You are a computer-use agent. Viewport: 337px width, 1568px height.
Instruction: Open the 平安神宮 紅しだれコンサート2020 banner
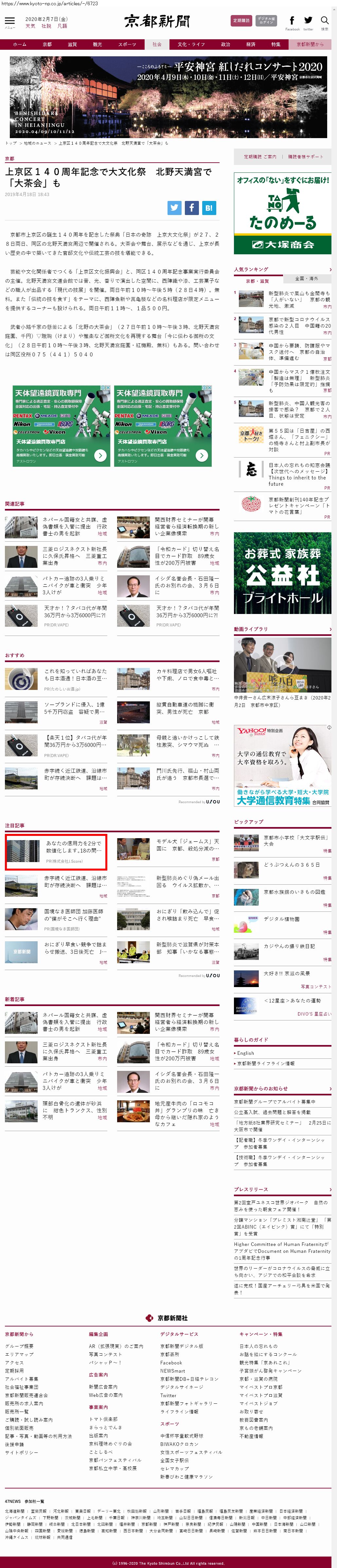[x=168, y=98]
